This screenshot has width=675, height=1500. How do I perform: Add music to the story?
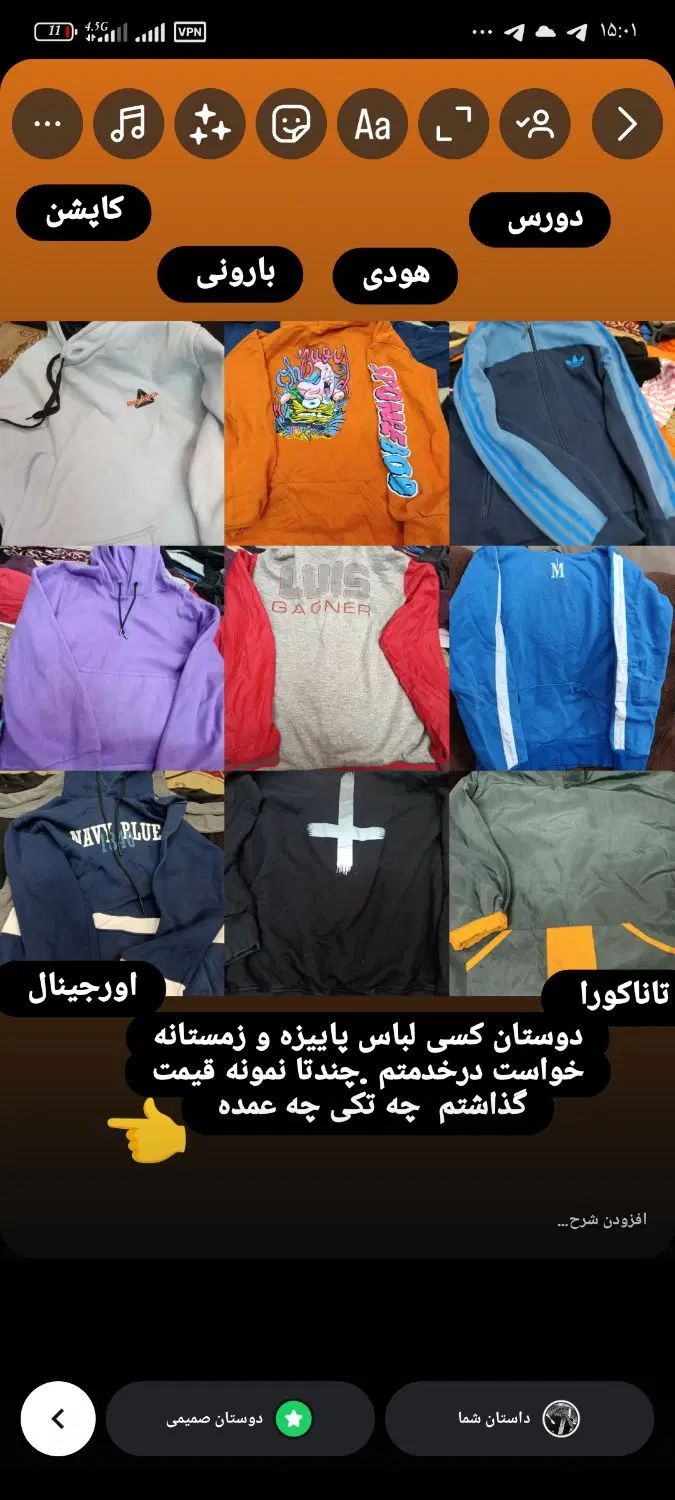click(x=128, y=124)
